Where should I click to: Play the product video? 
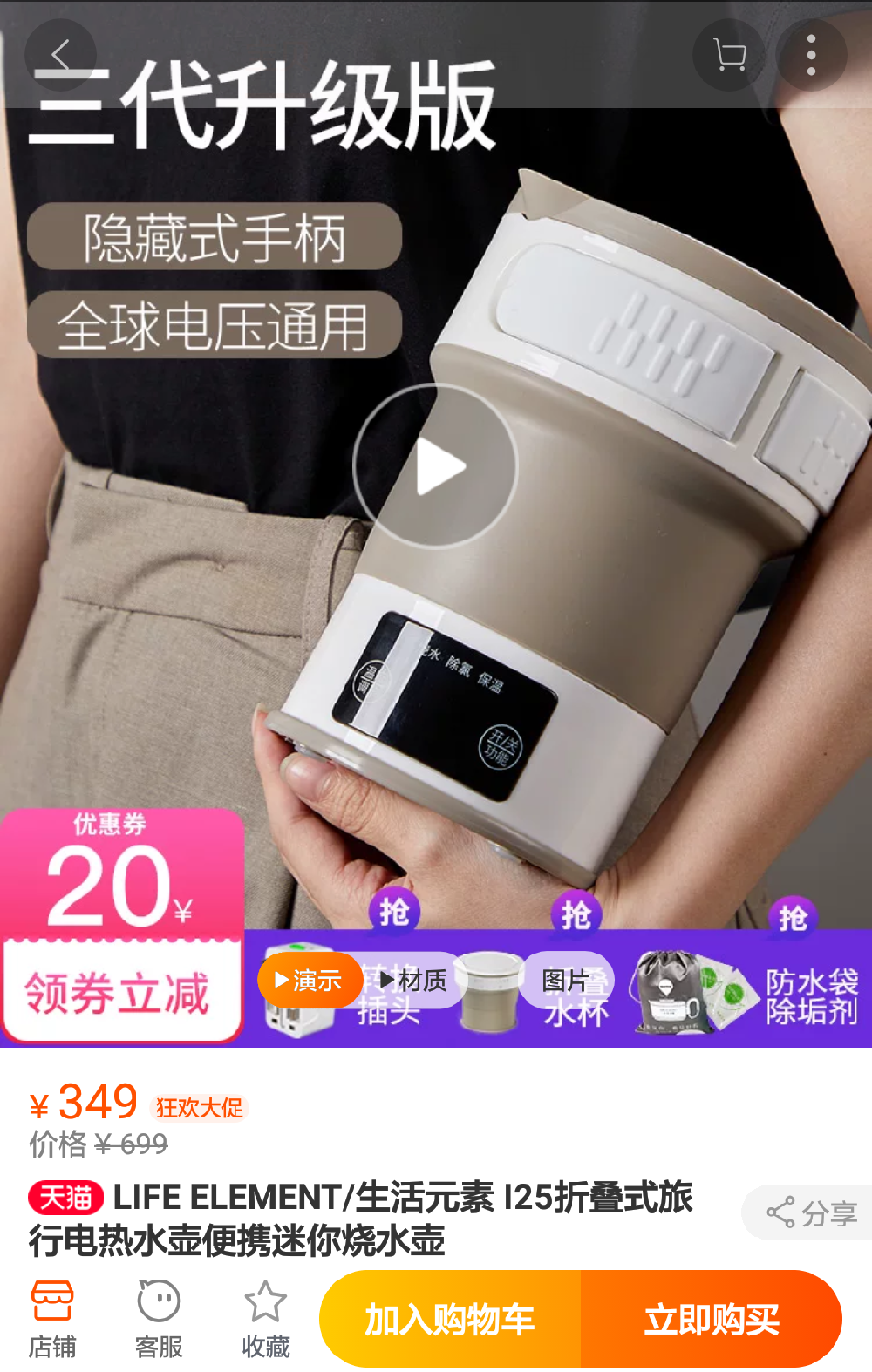[x=435, y=466]
